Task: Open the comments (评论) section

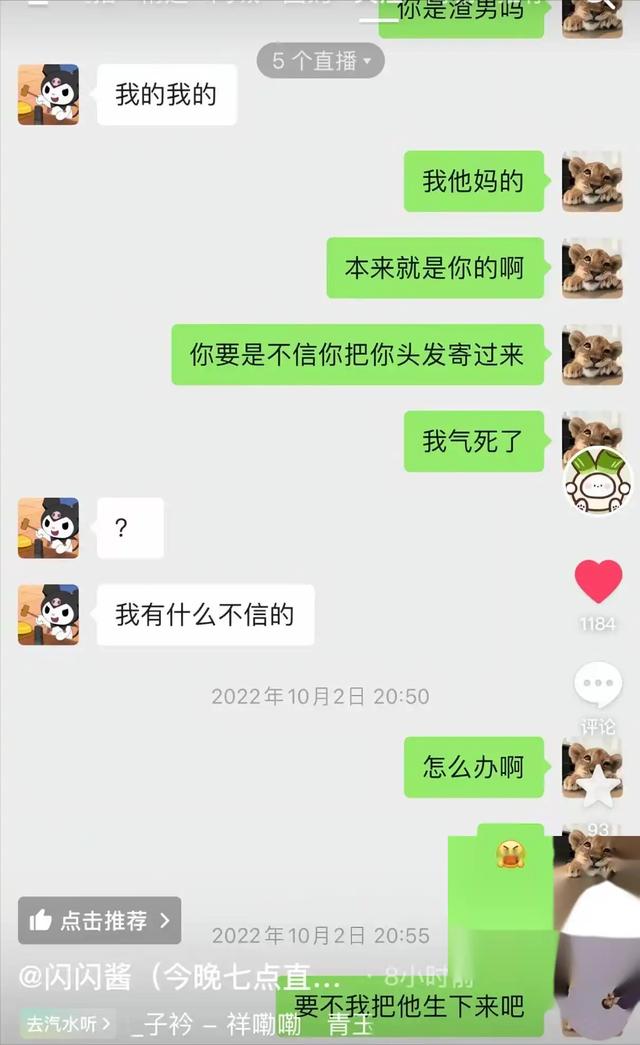Action: point(598,688)
